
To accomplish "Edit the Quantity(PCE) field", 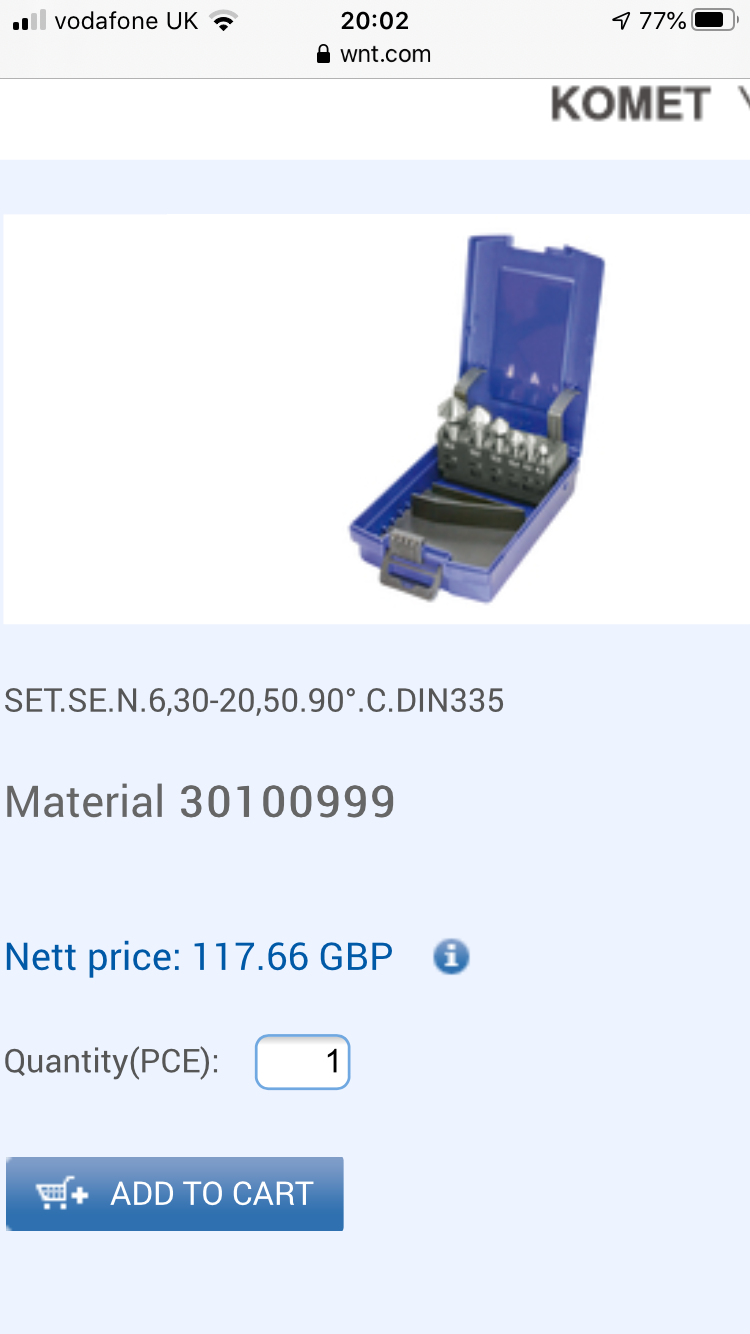I will point(302,1061).
